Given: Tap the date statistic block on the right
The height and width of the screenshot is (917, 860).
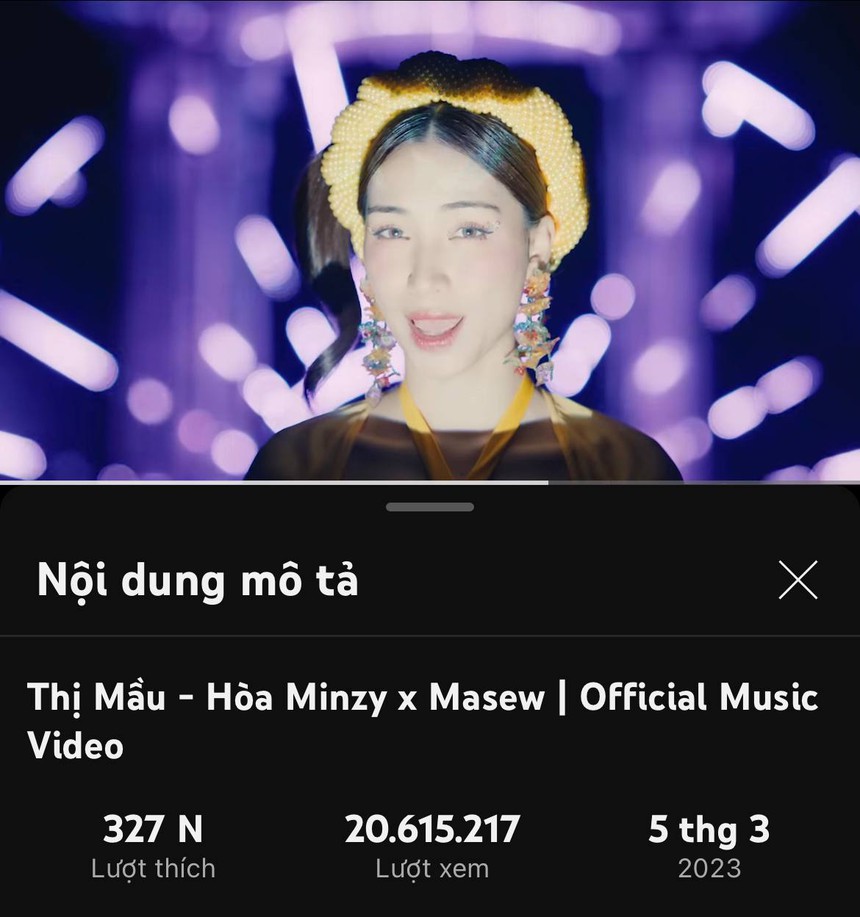Looking at the screenshot, I should tap(707, 845).
